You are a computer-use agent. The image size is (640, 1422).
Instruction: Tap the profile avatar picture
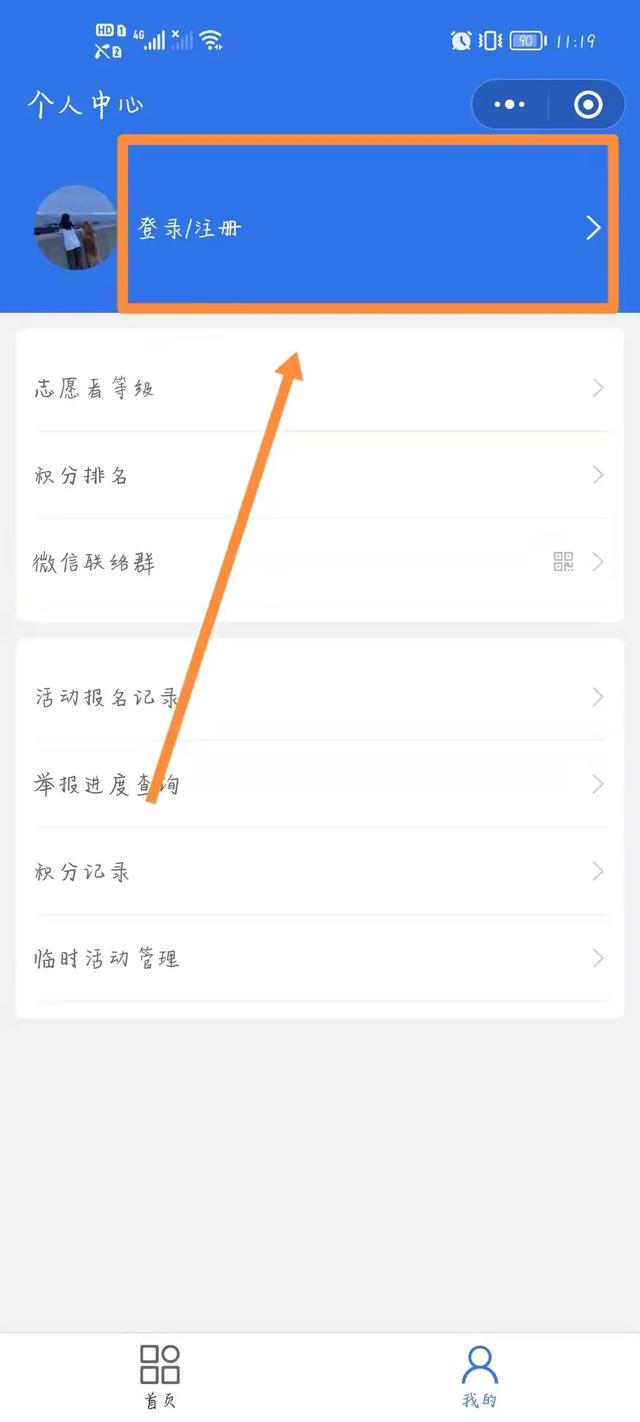click(76, 227)
